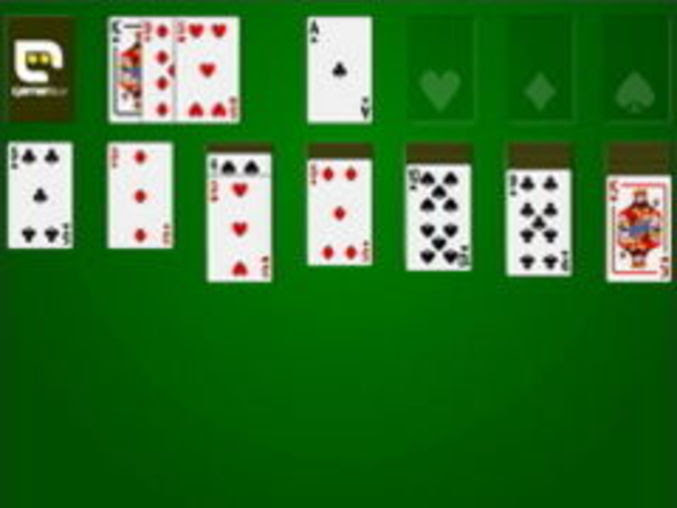Select the king in the last column
Image resolution: width=677 pixels, height=508 pixels.
click(x=638, y=230)
